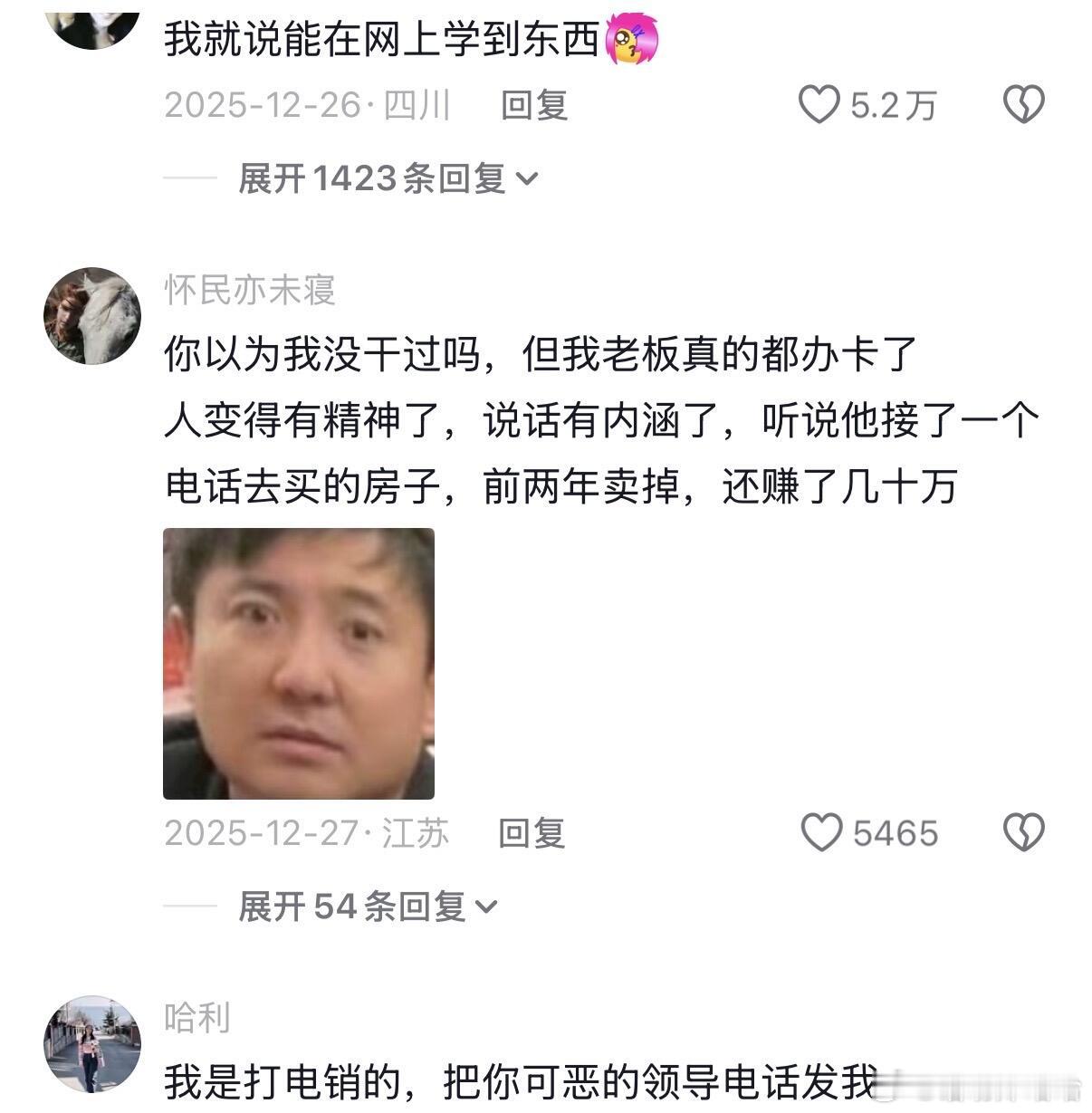
Task: Open the attached face photo in the comment
Action: click(300, 663)
